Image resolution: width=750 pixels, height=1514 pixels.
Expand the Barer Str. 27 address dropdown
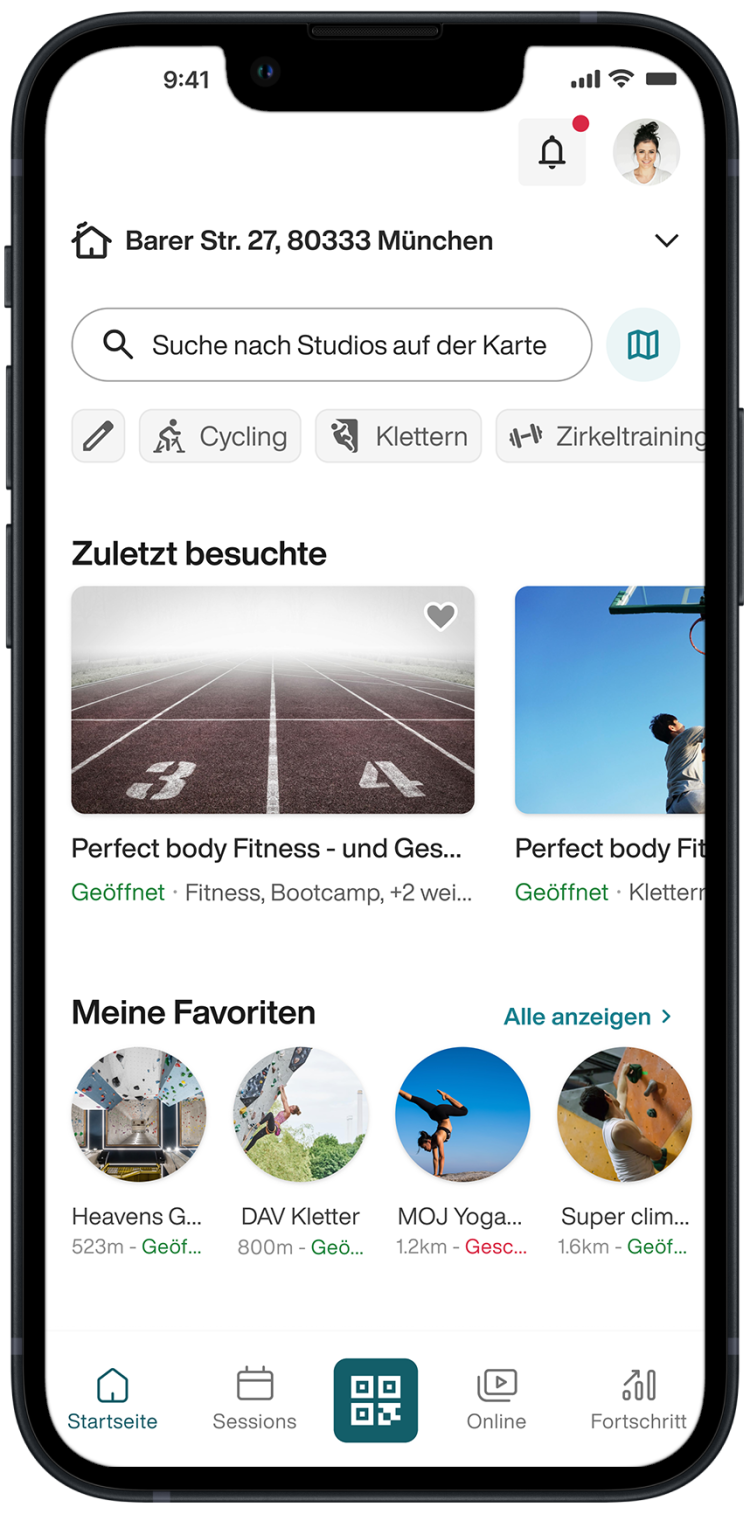(x=666, y=241)
